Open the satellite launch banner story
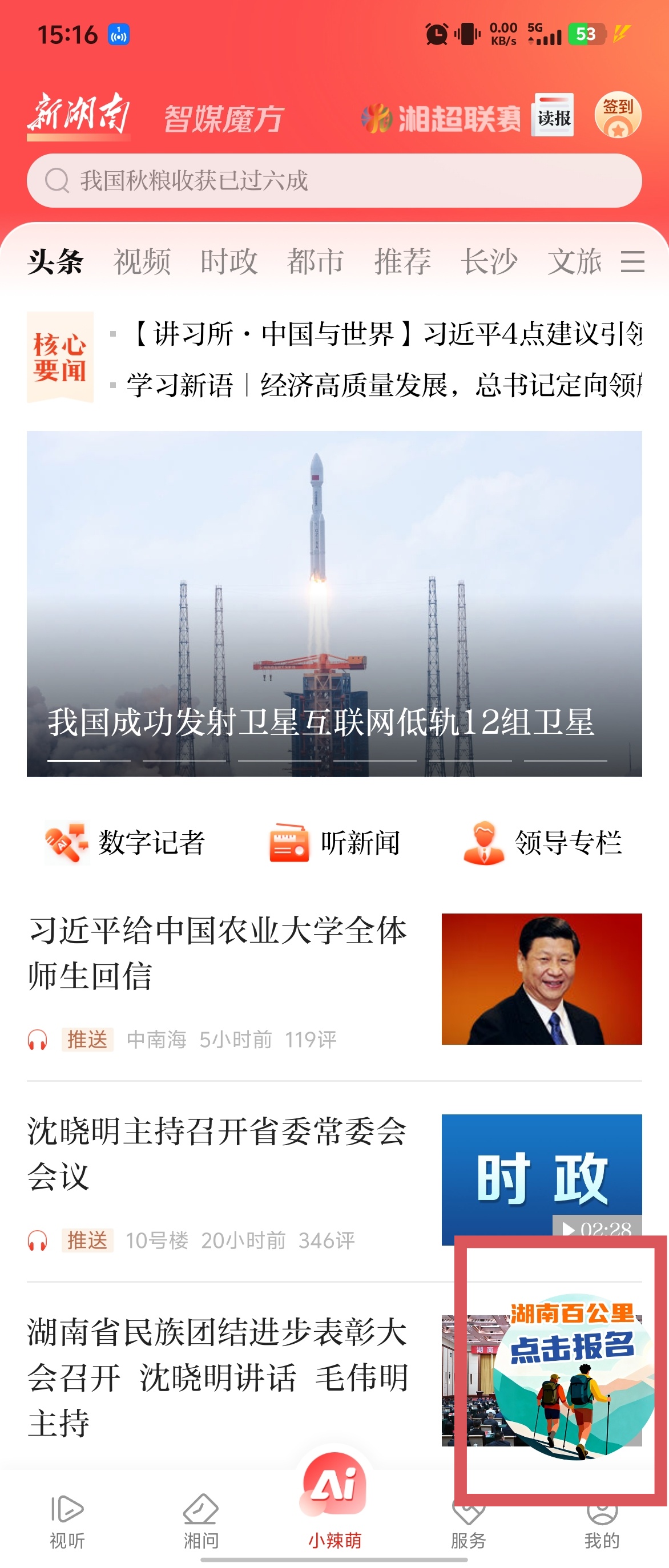The image size is (669, 1568). coord(333,603)
